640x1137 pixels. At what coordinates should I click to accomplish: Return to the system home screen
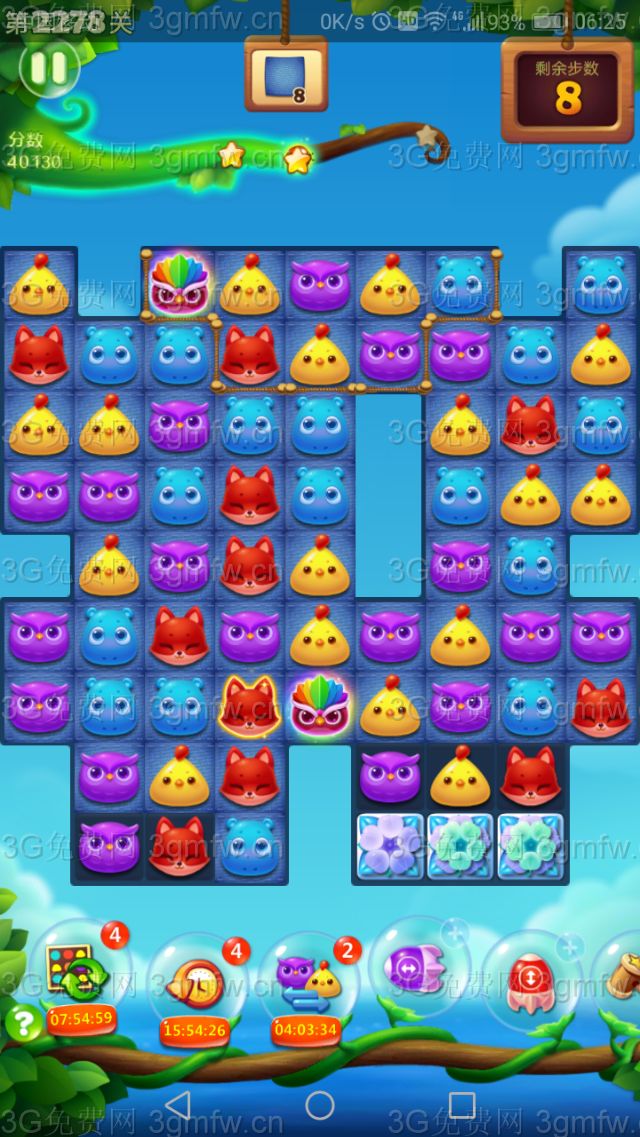click(320, 1105)
